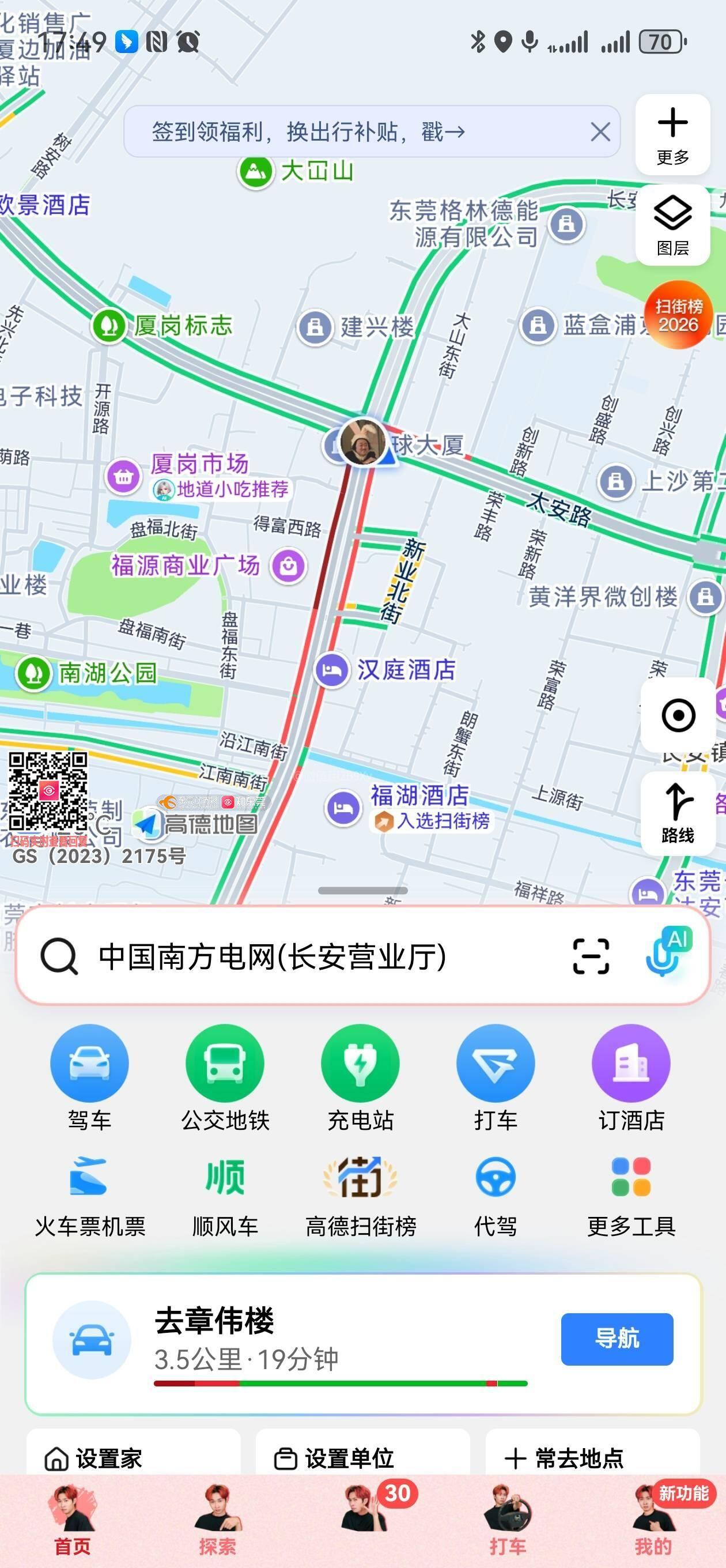The height and width of the screenshot is (1568, 726).
Task: Open the 图层 map layers
Action: [672, 225]
